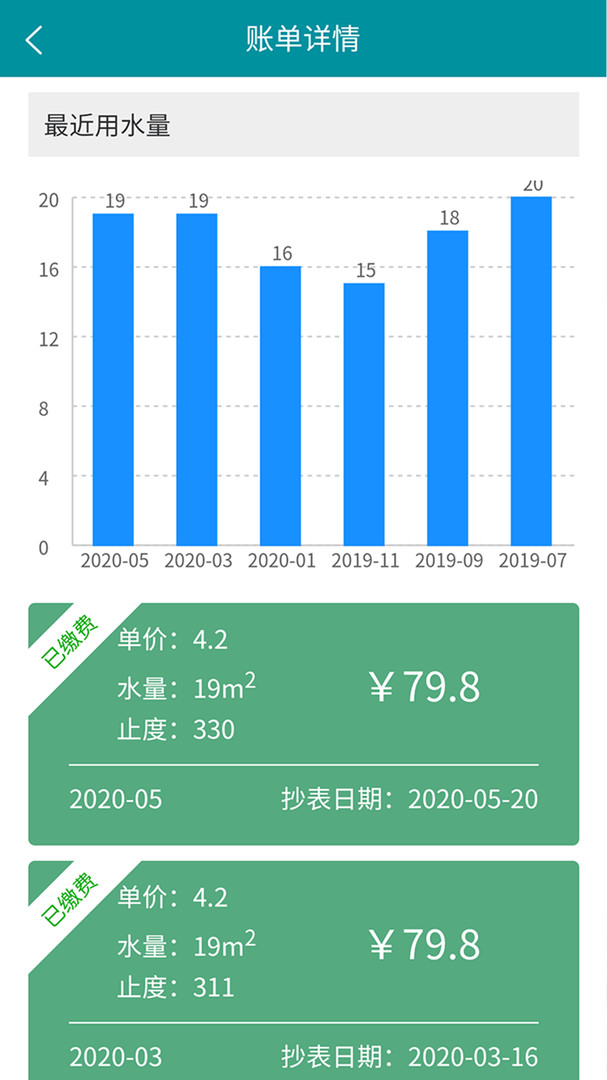Open the 2020-05 bill card

[303, 724]
